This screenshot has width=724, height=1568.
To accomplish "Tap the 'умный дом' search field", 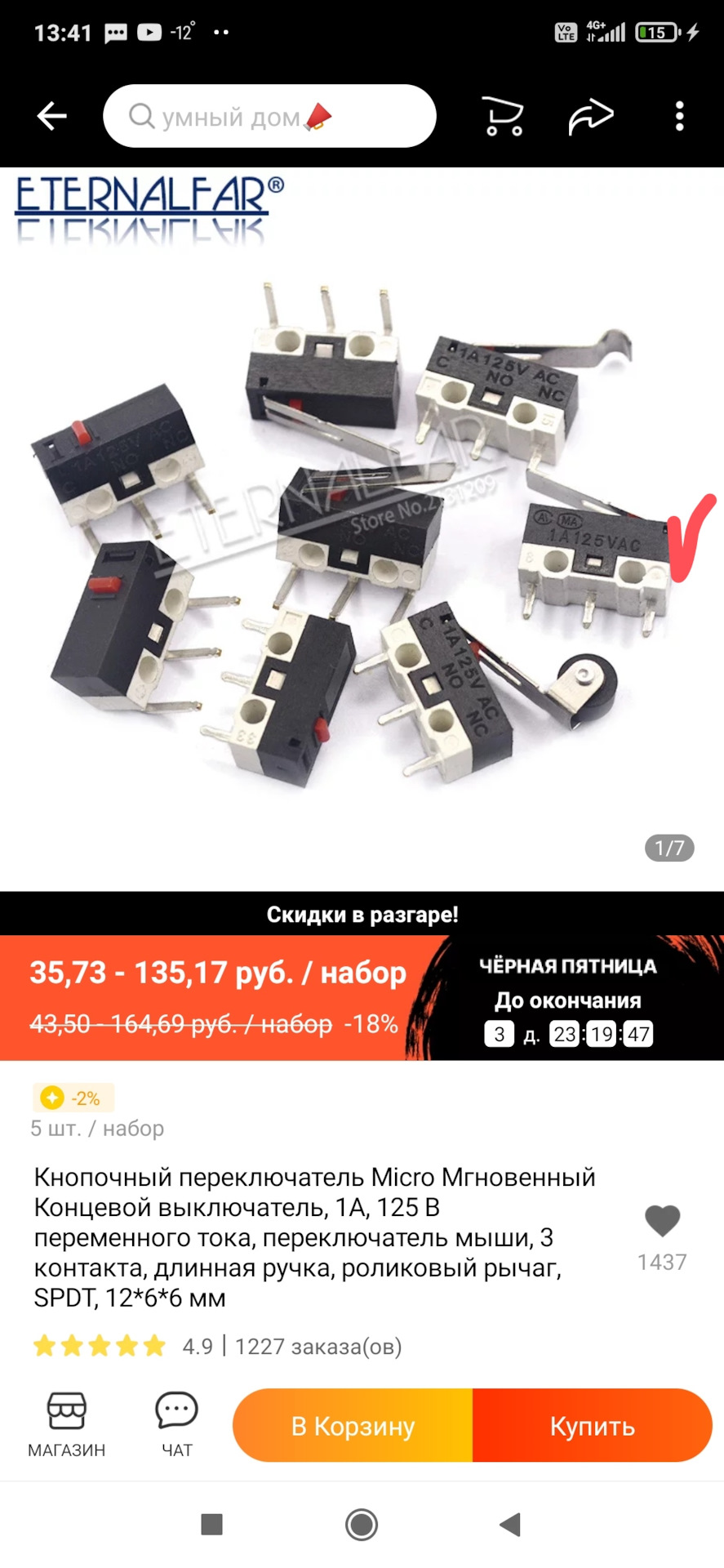I will point(269,117).
